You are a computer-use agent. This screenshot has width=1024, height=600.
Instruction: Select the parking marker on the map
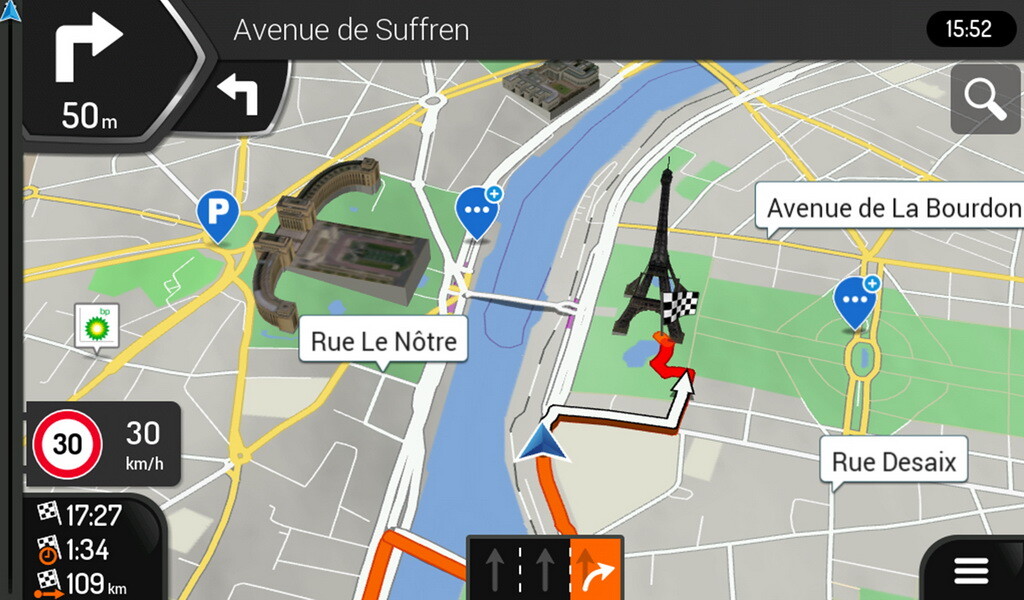(216, 214)
